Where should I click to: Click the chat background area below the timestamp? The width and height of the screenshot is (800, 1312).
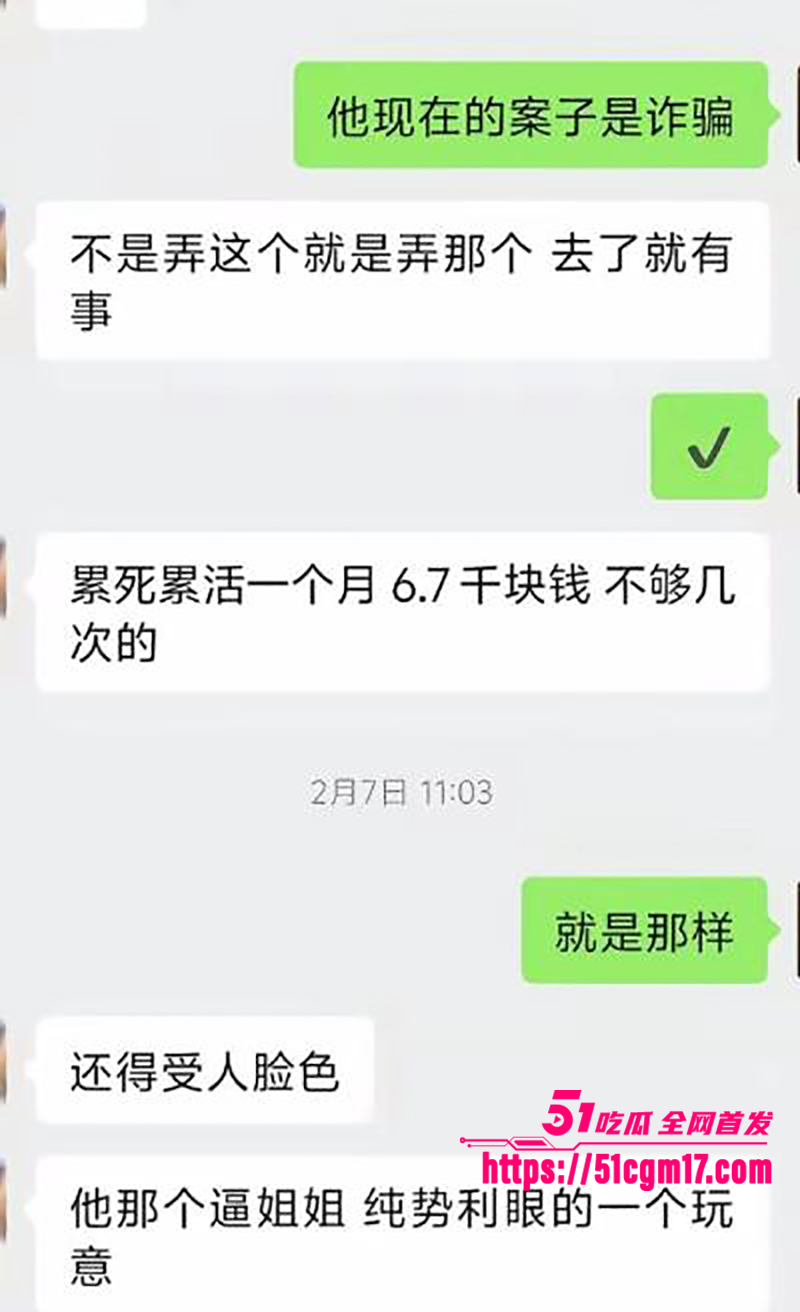tap(200, 850)
